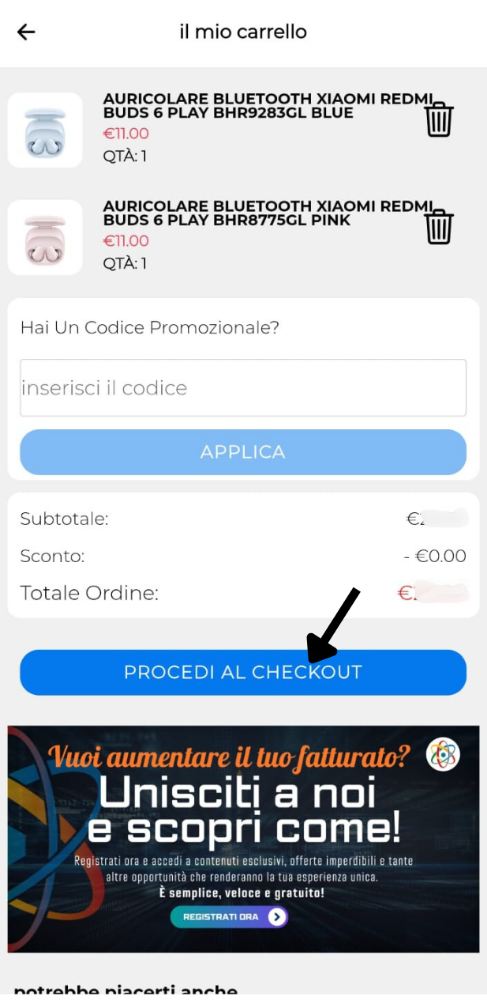Apply the code with the APPLICA button
487x1000 pixels.
pyautogui.click(x=243, y=452)
